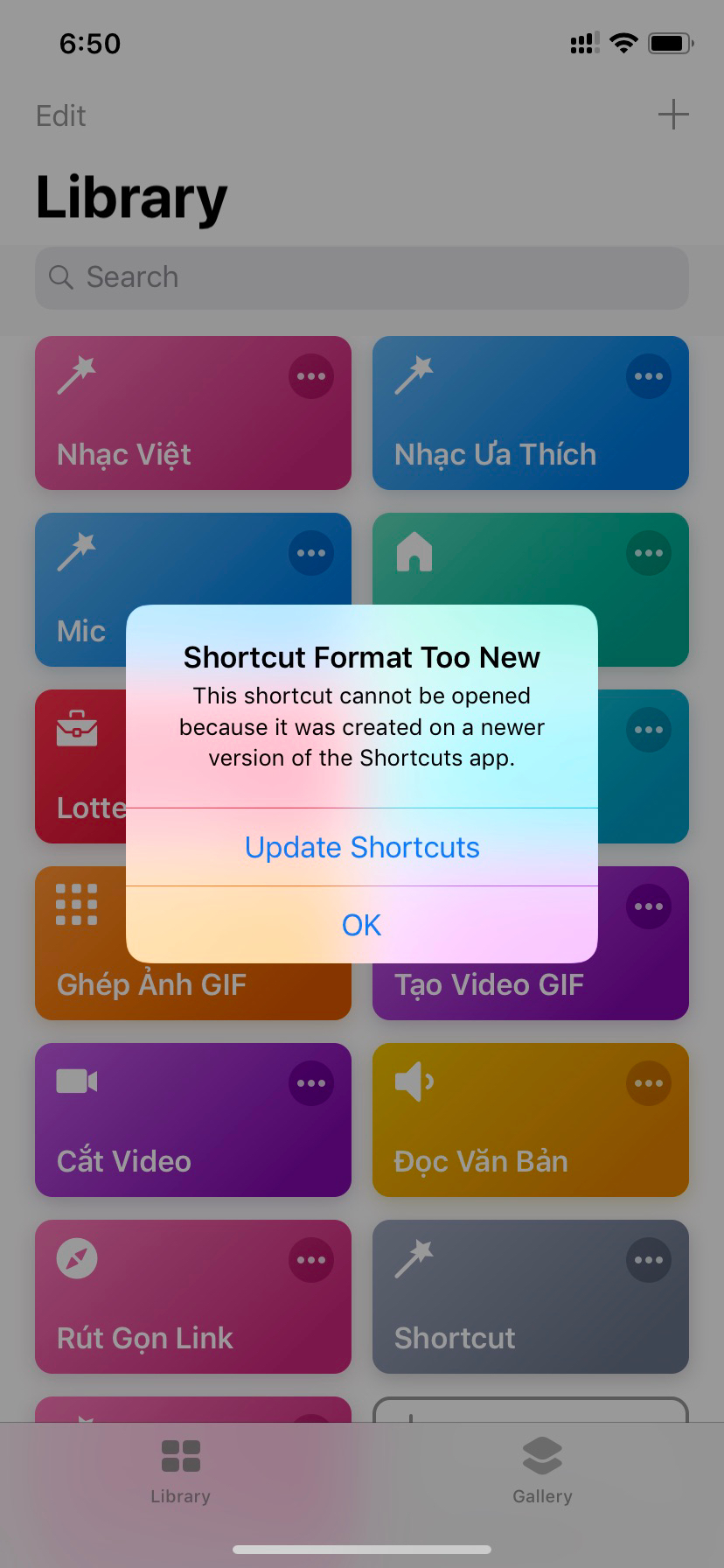Dismiss the alert by tapping OK

pos(361,925)
